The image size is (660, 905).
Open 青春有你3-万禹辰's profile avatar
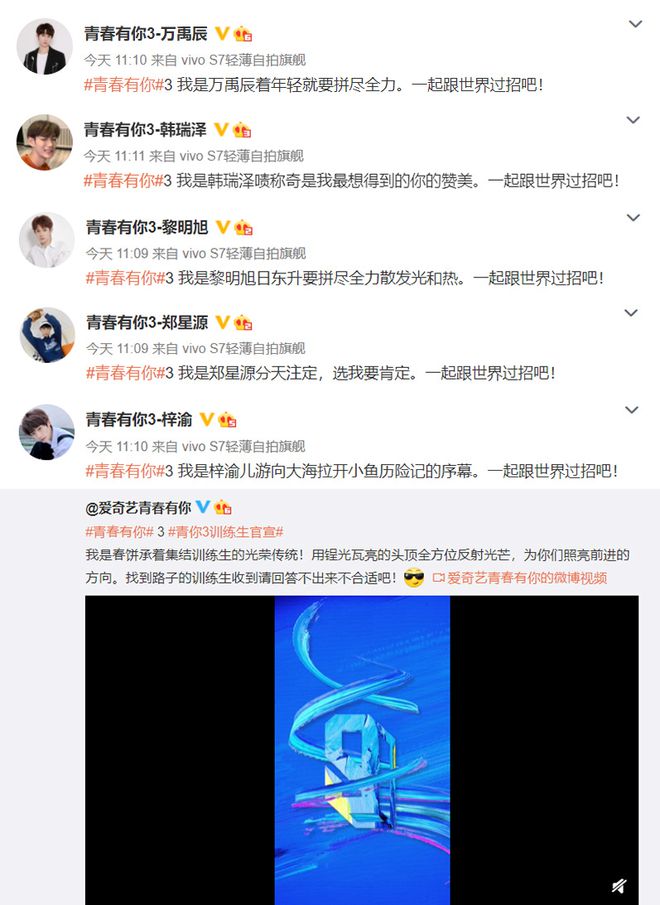point(45,46)
